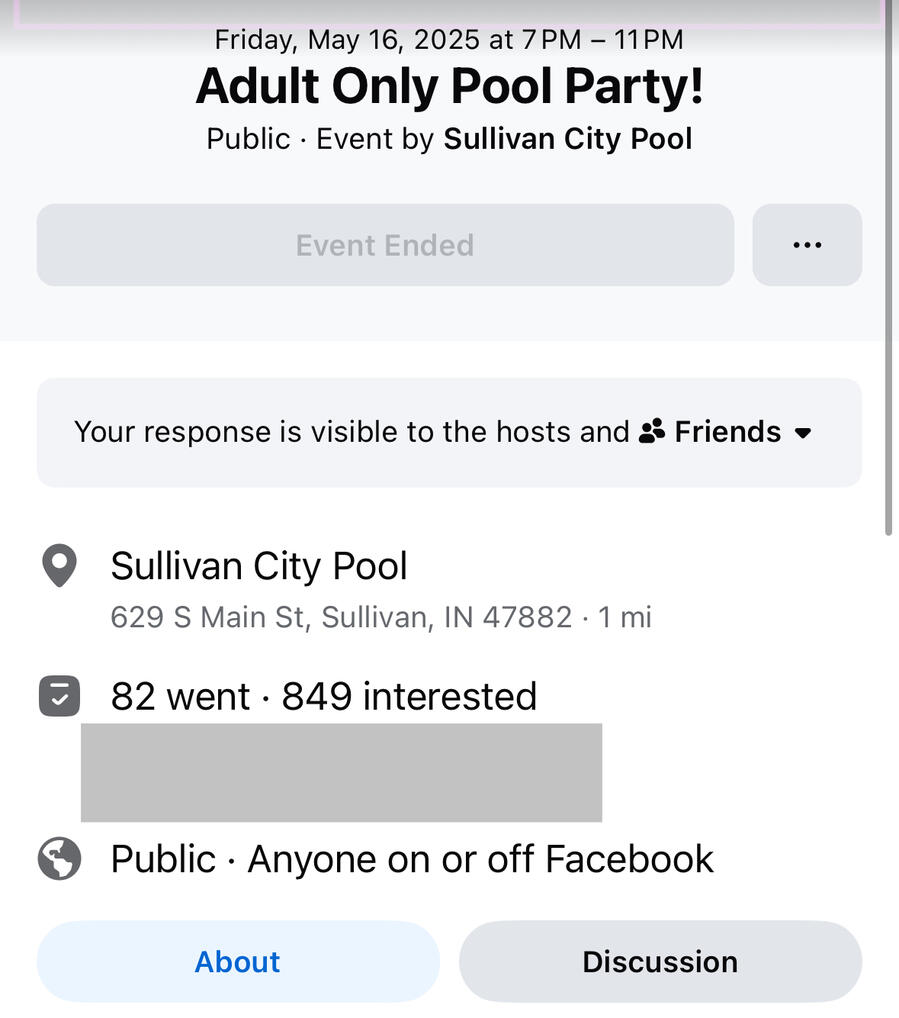Open the Friends visibility dropdown
The height and width of the screenshot is (1018, 899).
726,432
